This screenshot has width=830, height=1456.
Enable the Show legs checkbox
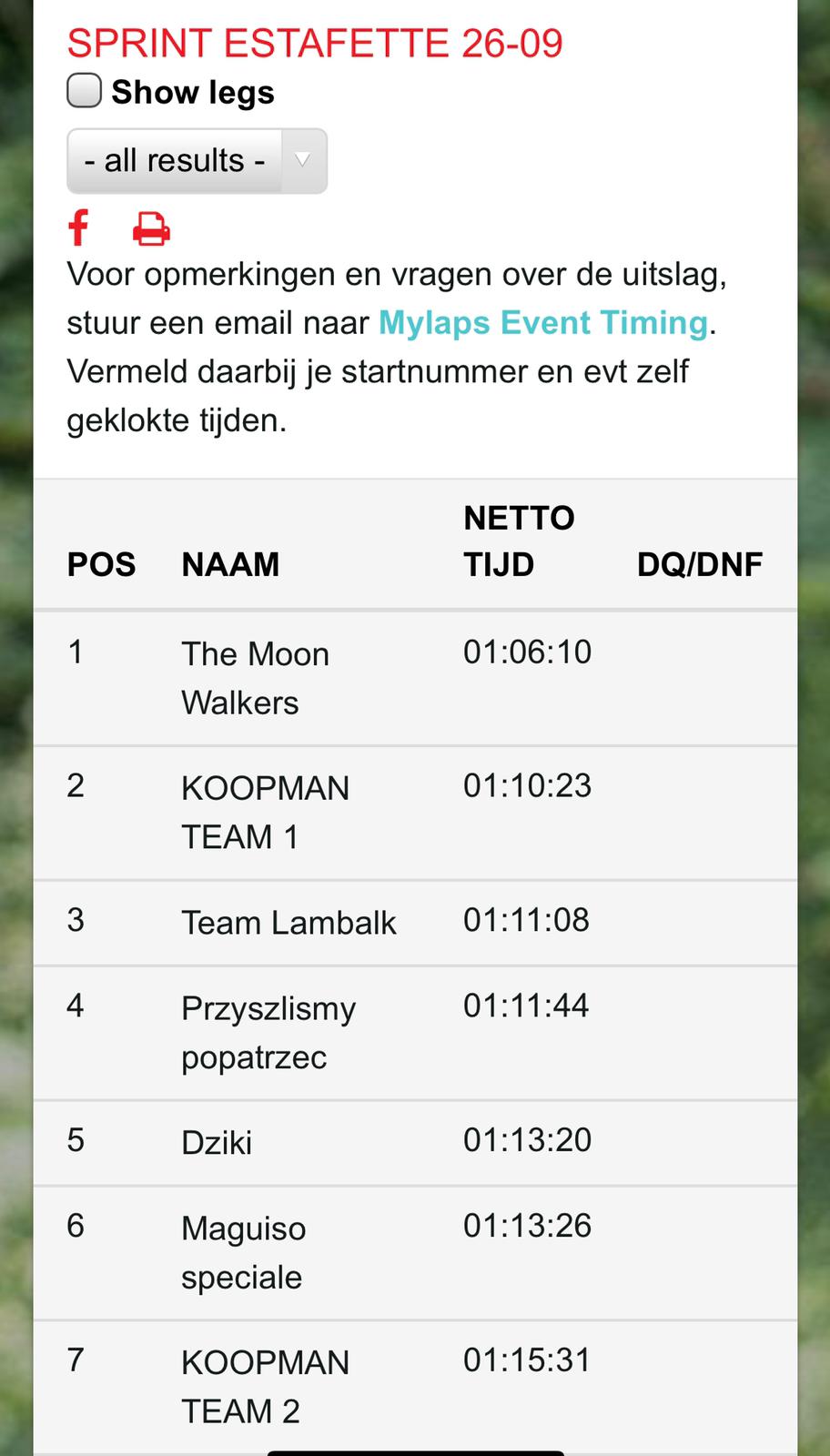pyautogui.click(x=85, y=91)
